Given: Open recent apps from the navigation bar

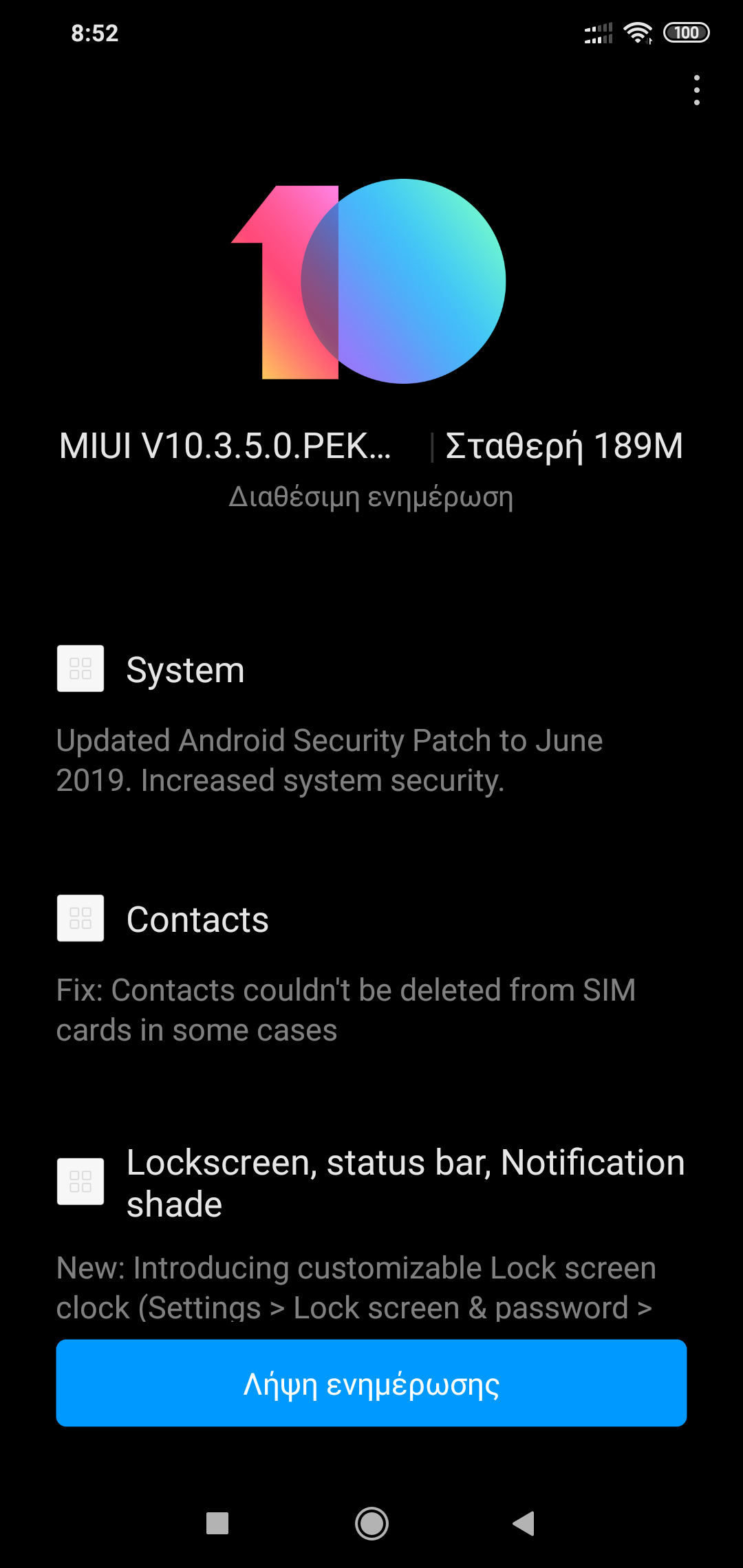Looking at the screenshot, I should click(x=217, y=1523).
